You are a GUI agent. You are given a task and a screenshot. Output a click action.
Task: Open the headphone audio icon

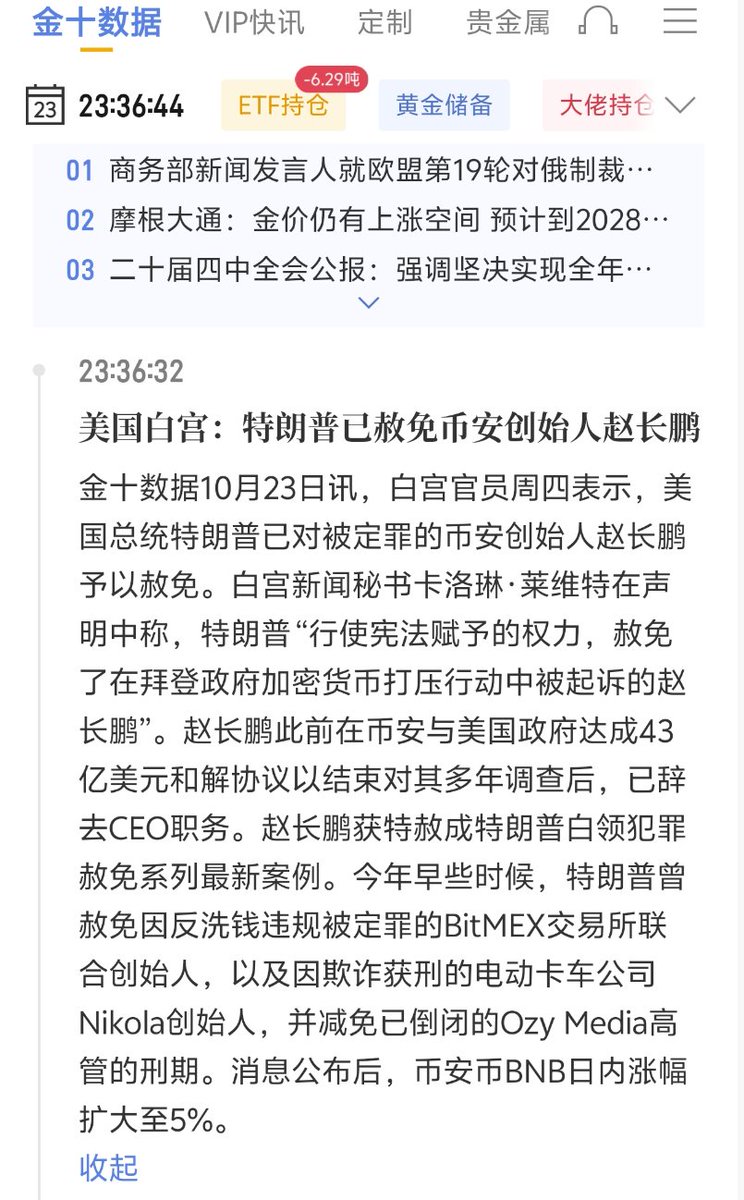598,22
